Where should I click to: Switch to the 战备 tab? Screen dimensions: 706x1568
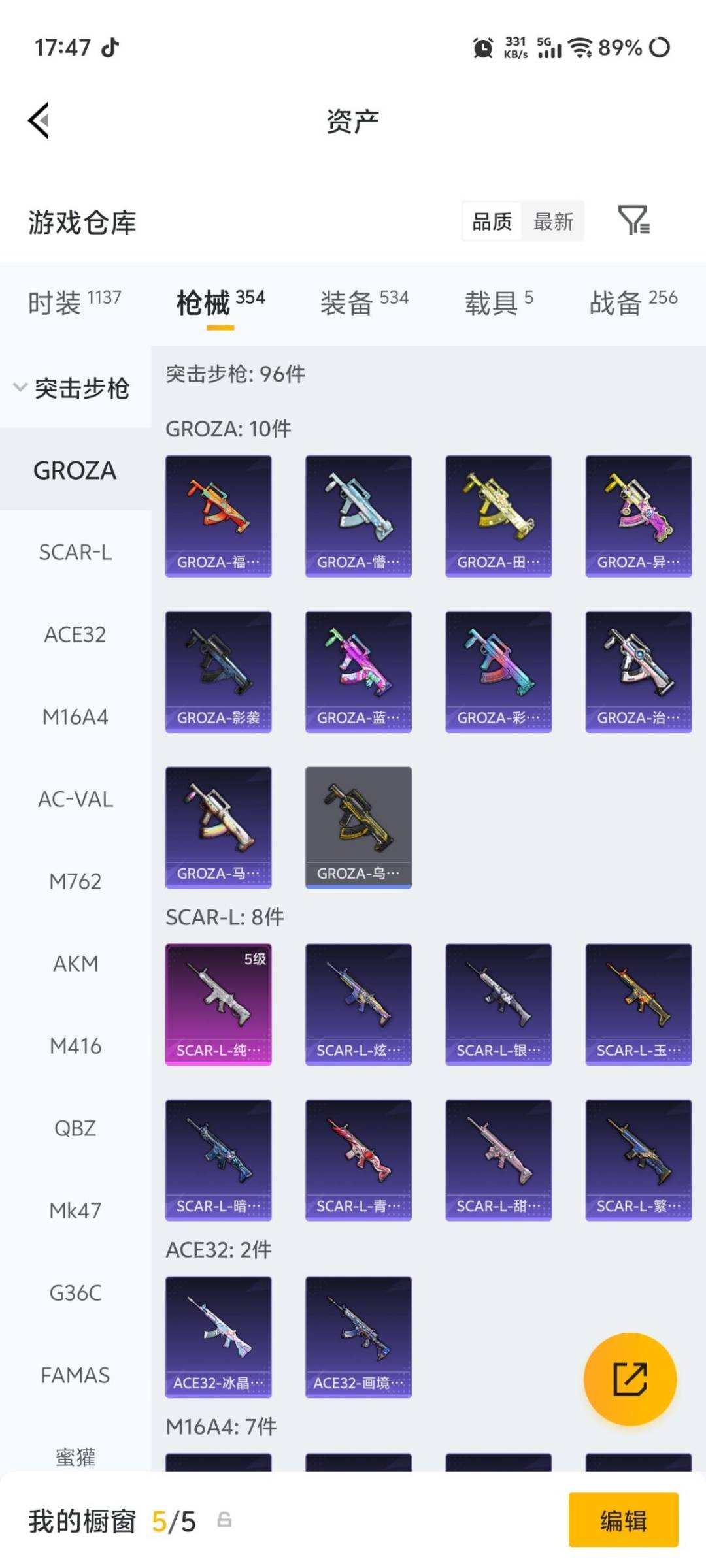(x=633, y=303)
